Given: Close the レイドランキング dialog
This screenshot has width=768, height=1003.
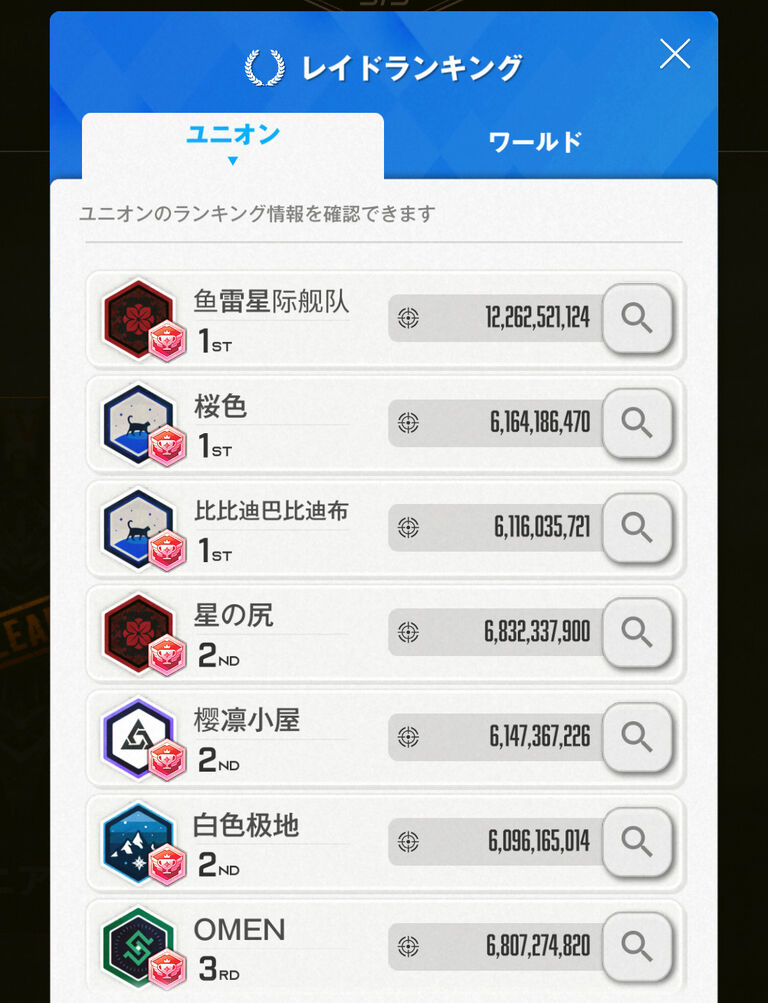Looking at the screenshot, I should (x=675, y=54).
